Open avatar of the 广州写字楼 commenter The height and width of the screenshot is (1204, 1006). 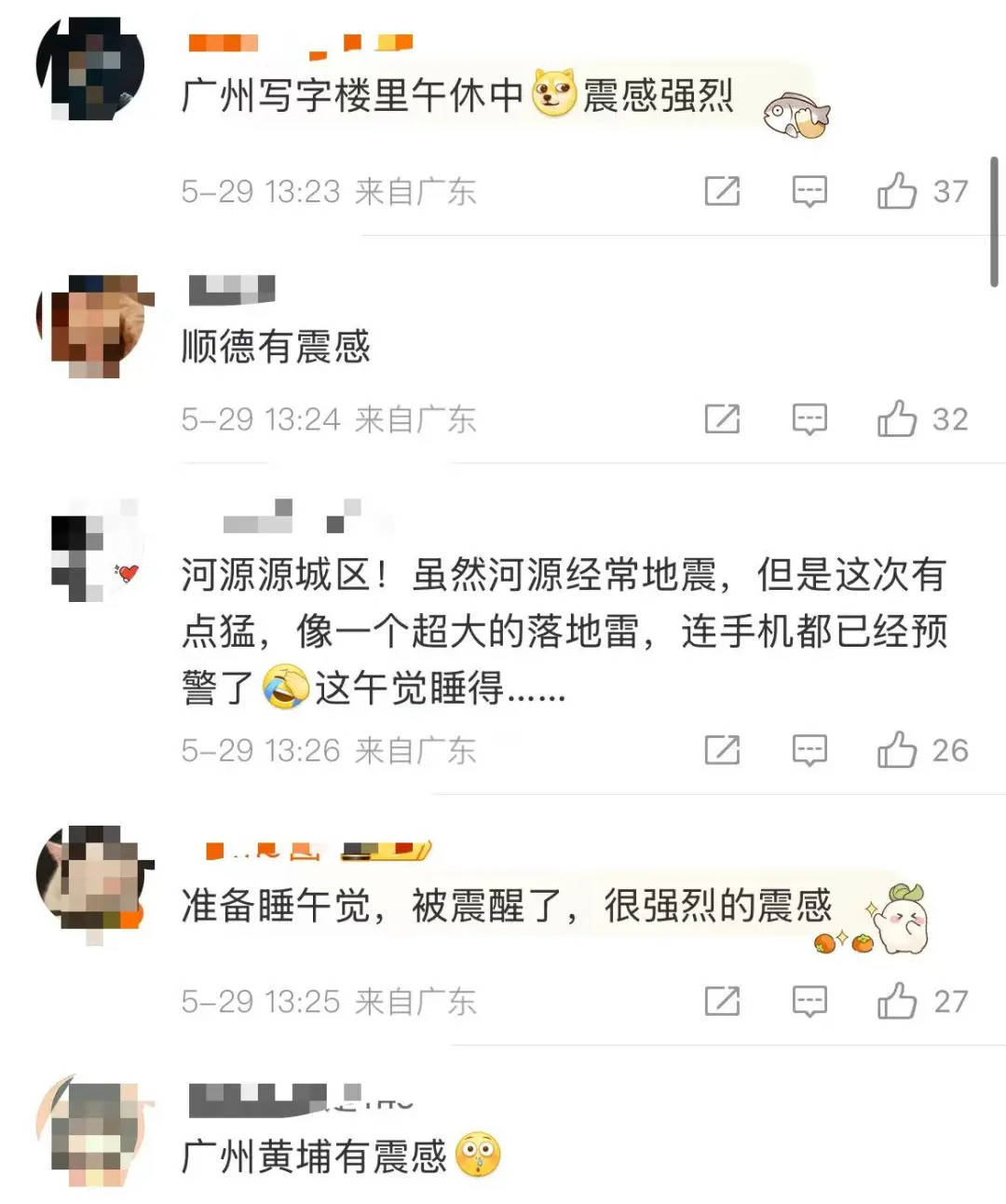(90, 67)
